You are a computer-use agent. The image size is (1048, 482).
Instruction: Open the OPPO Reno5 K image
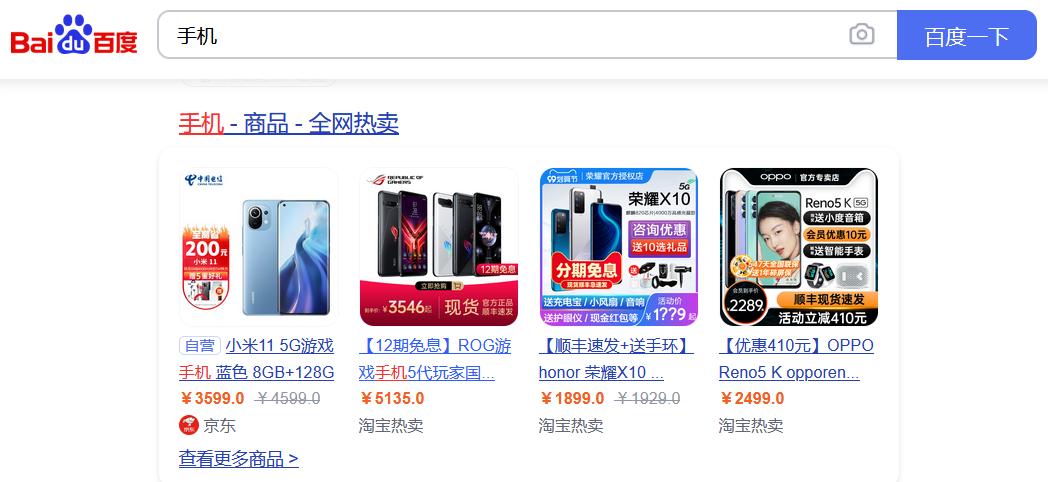tap(798, 247)
